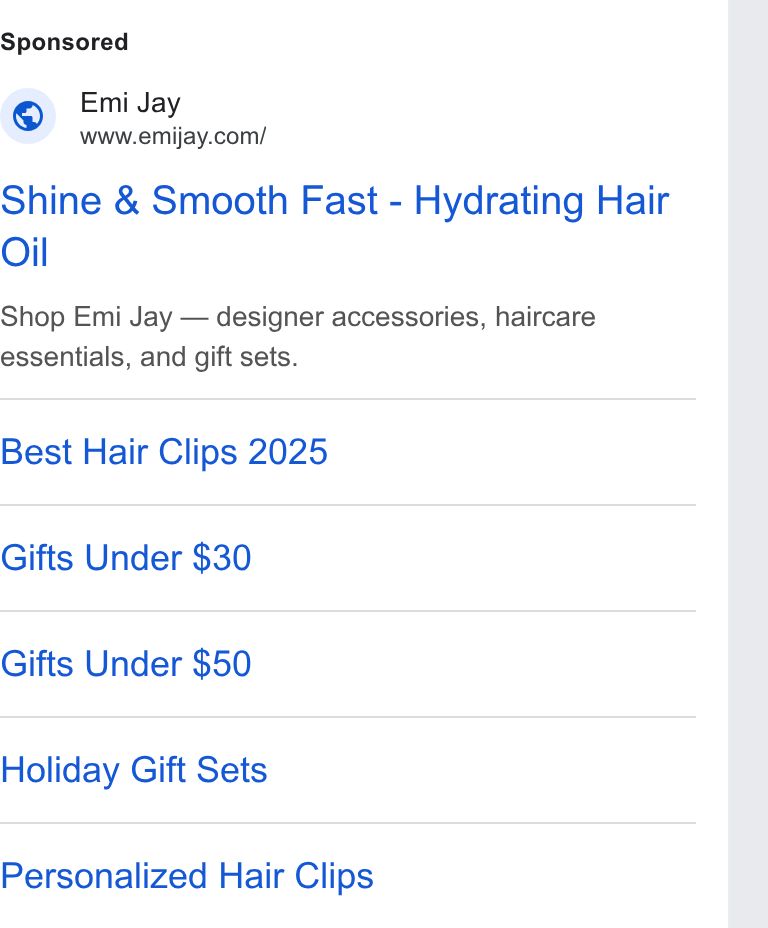Open the Shine & Smooth Fast ad headline
This screenshot has height=928, width=768.
coord(335,226)
